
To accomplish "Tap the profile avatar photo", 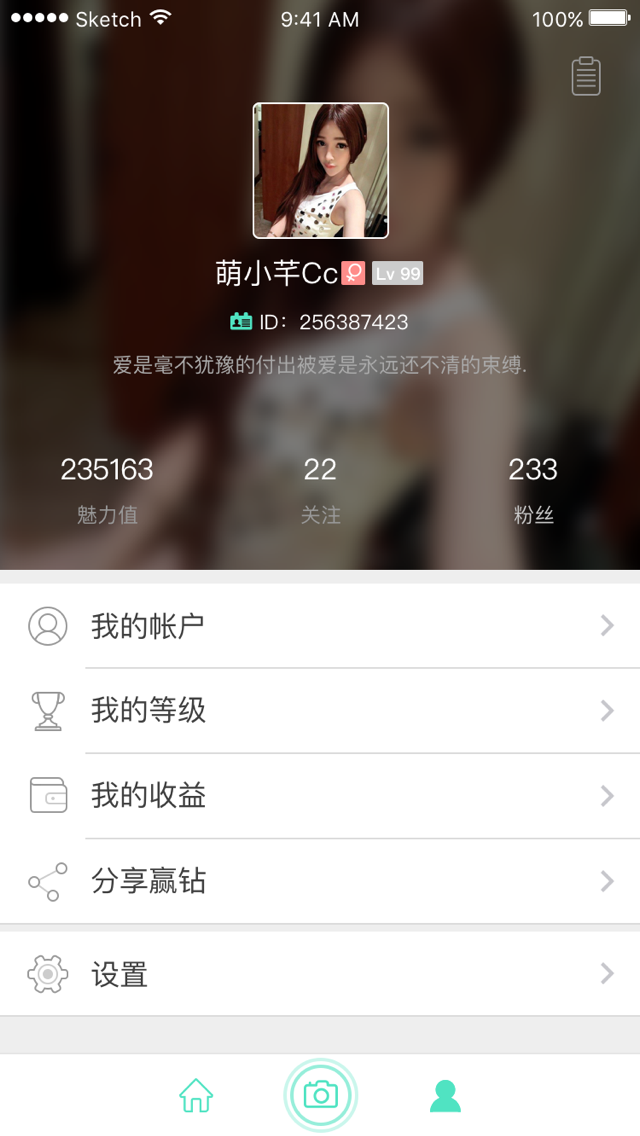I will point(320,171).
